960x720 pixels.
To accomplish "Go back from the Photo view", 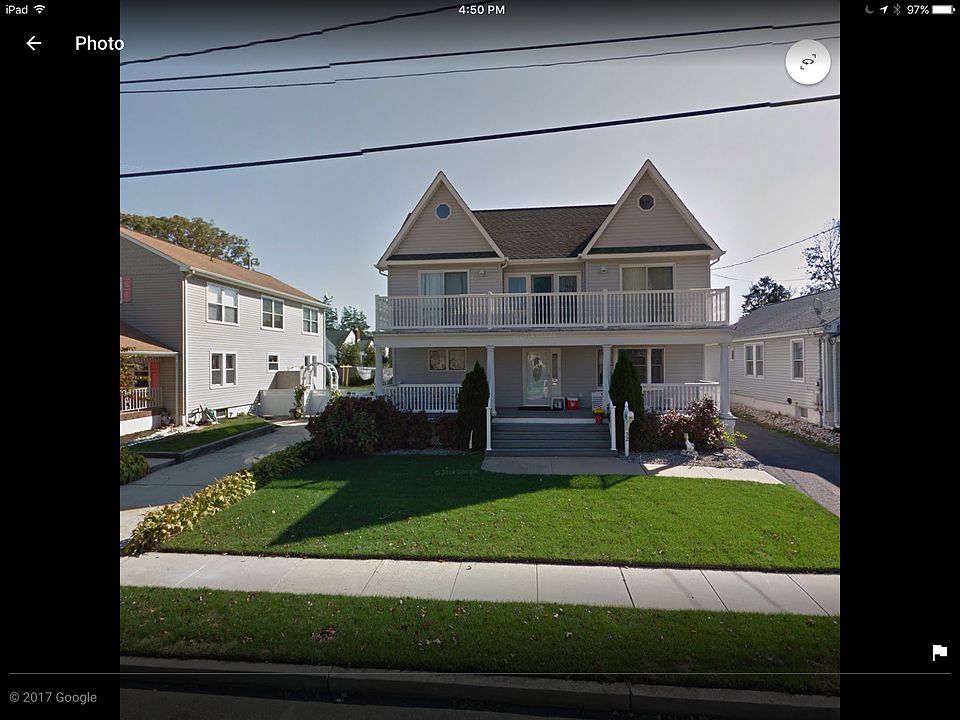I will click(34, 43).
